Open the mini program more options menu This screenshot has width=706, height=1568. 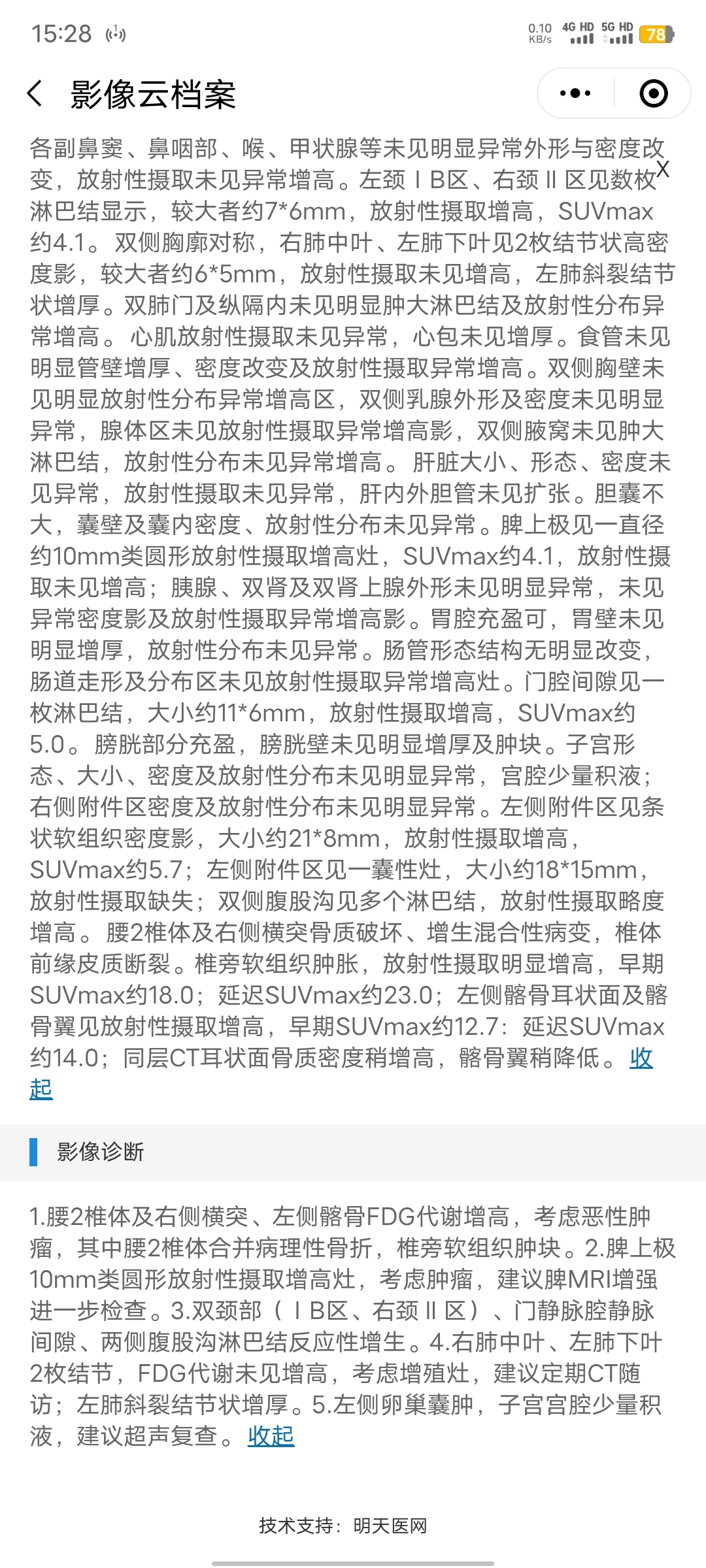coord(575,93)
